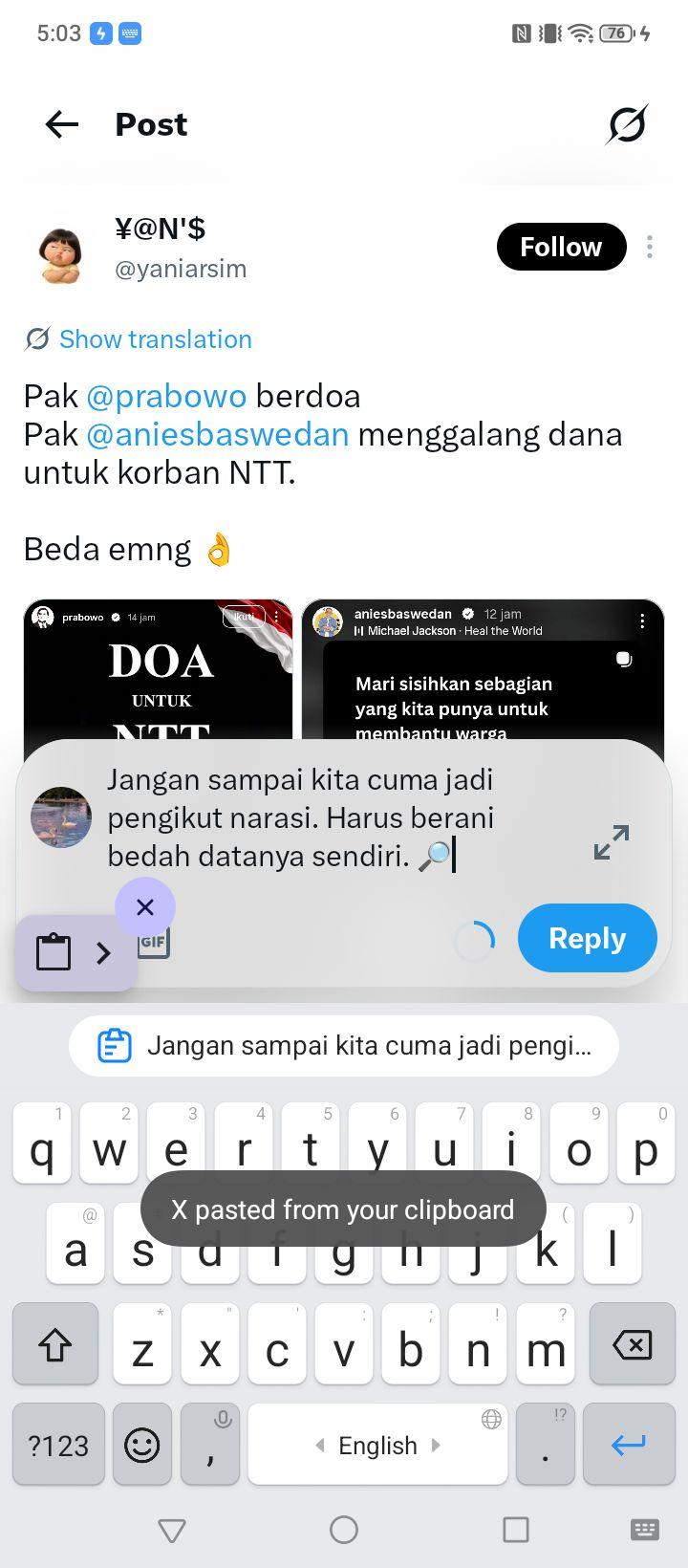Screen dimensions: 688x1568
Task: Open the @prabowo mention
Action: coord(166,396)
